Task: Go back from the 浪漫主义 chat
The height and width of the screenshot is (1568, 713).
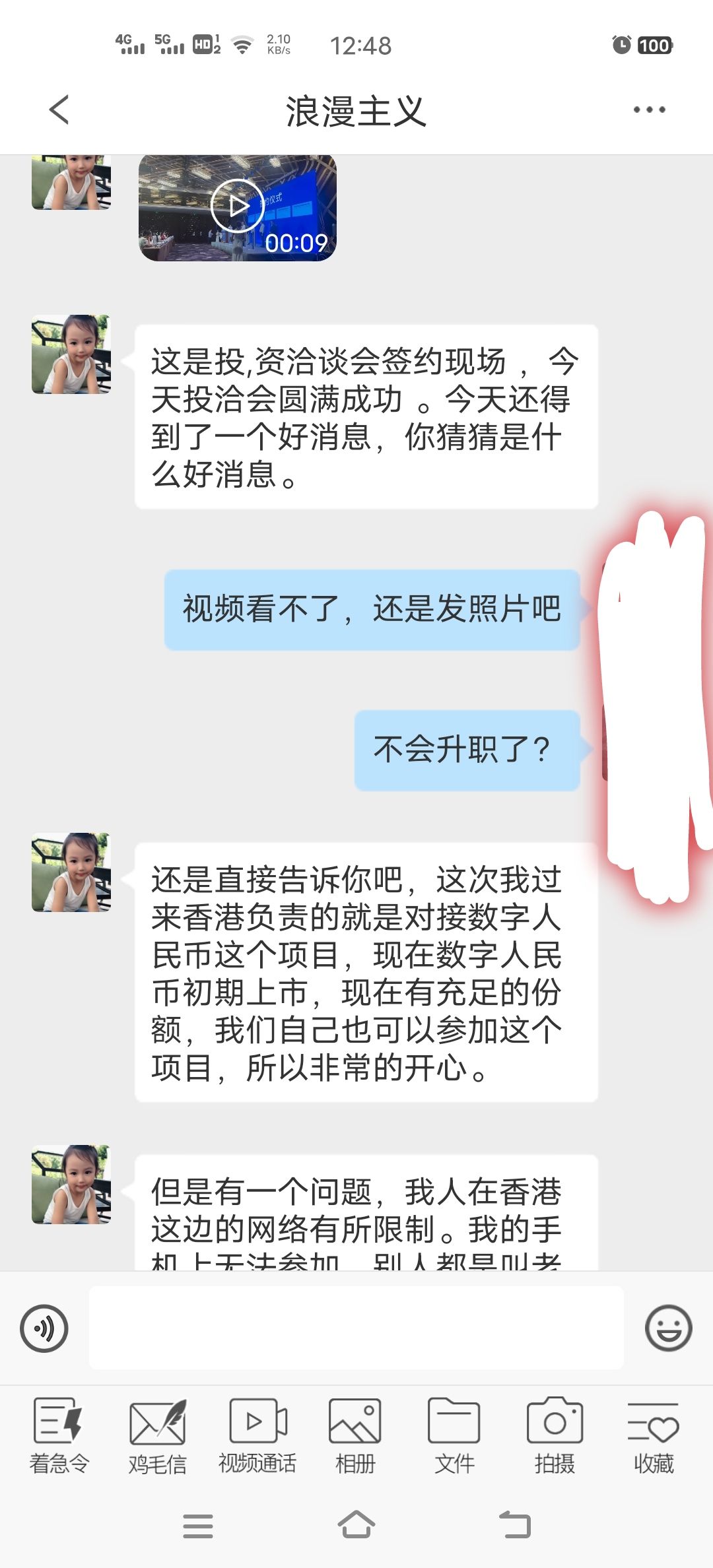Action: [59, 110]
